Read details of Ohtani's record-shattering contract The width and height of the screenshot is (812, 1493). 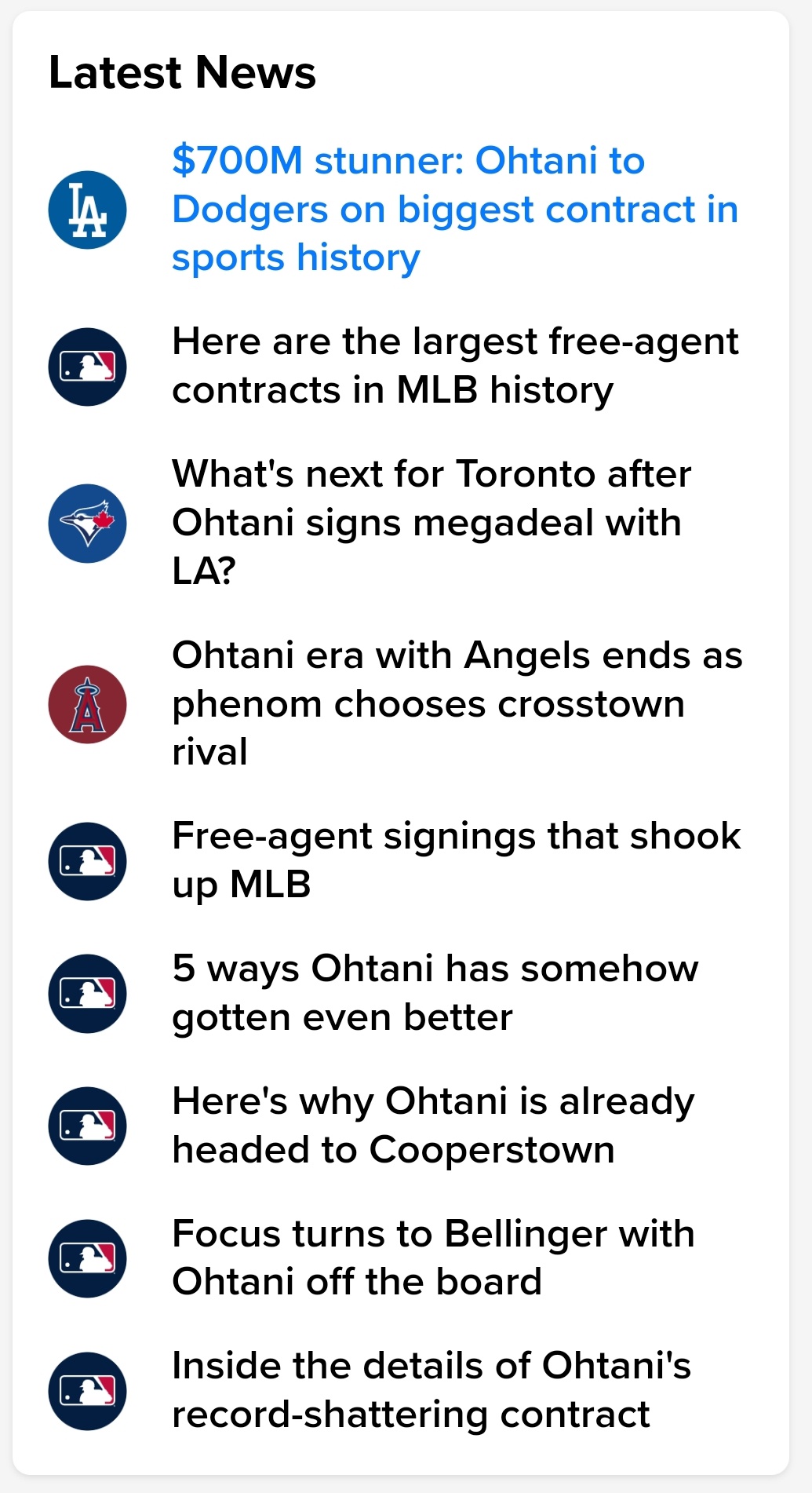click(431, 1391)
